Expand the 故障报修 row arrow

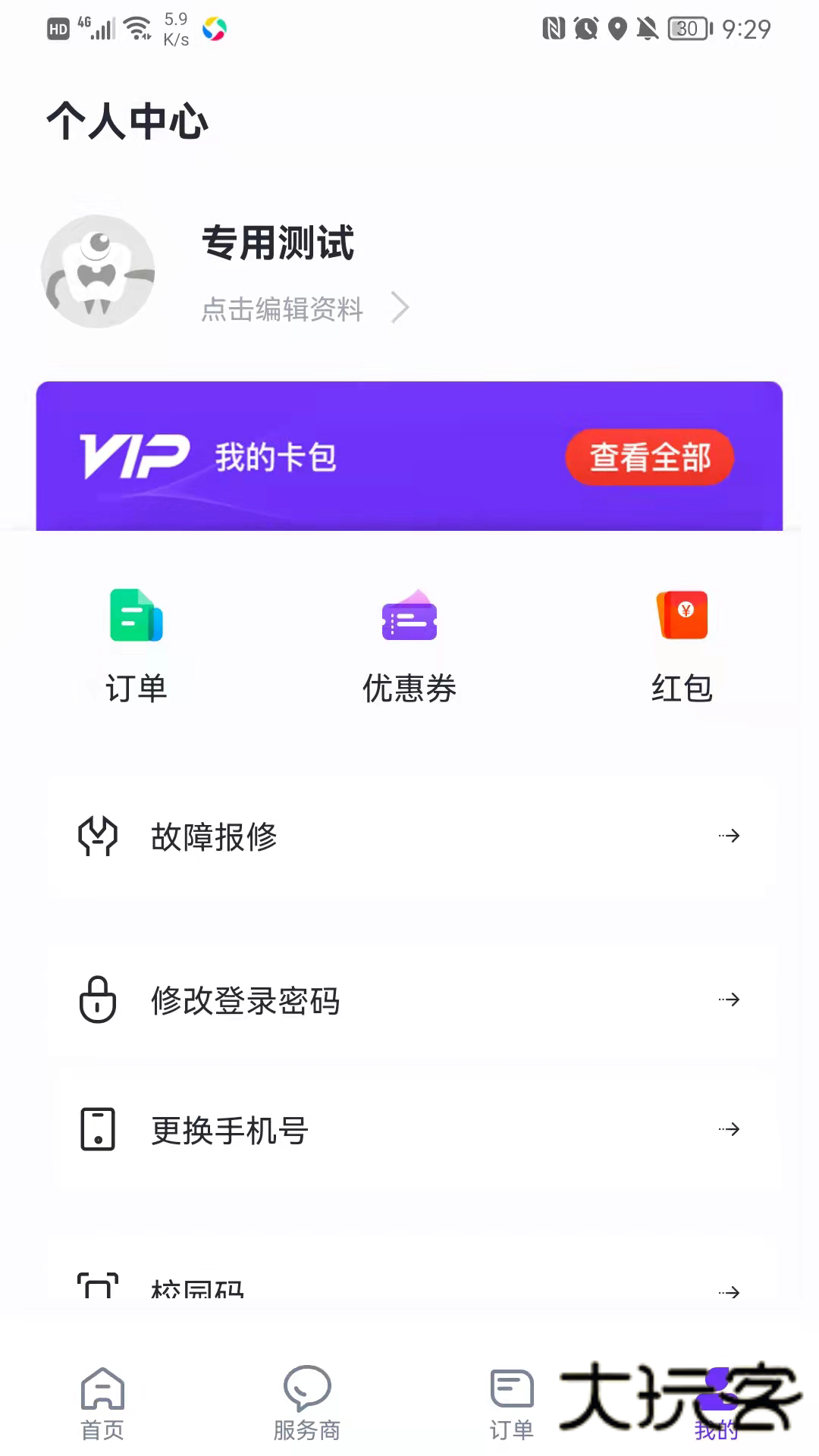pos(728,836)
